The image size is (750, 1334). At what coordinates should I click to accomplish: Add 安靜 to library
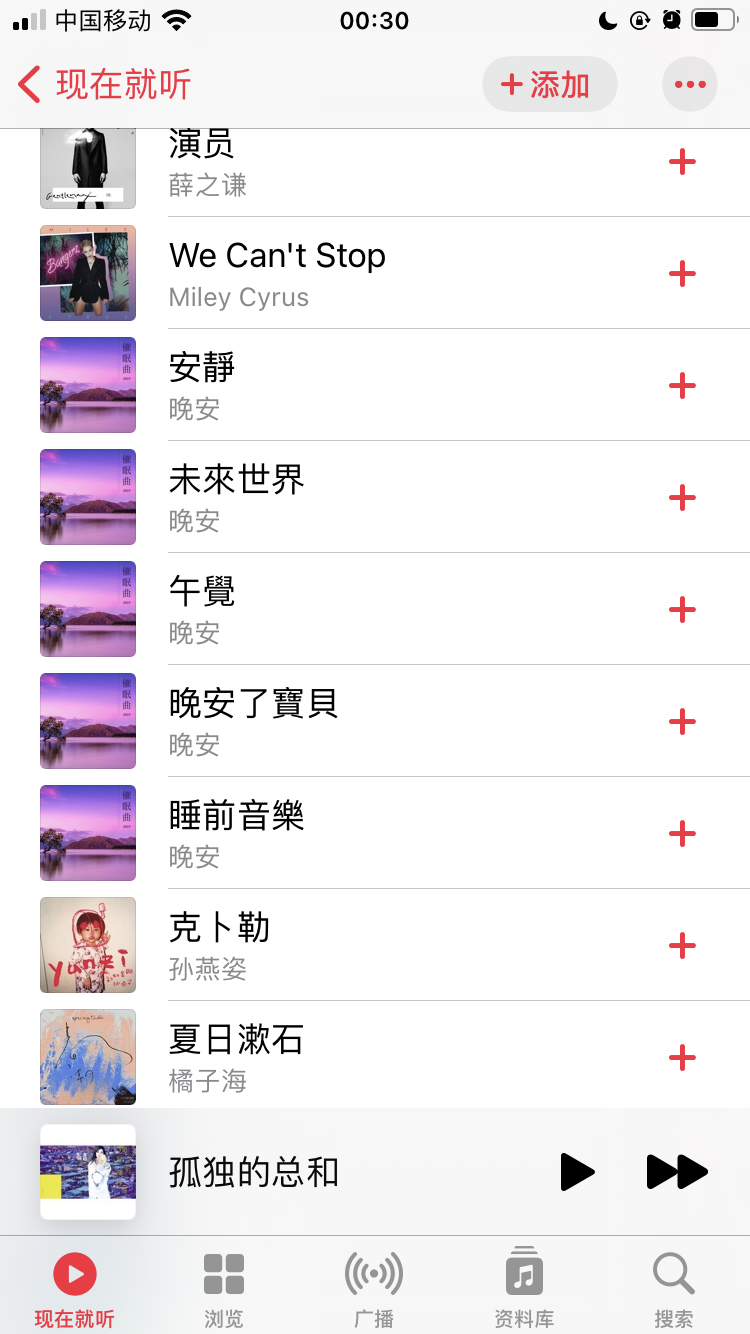tap(682, 385)
